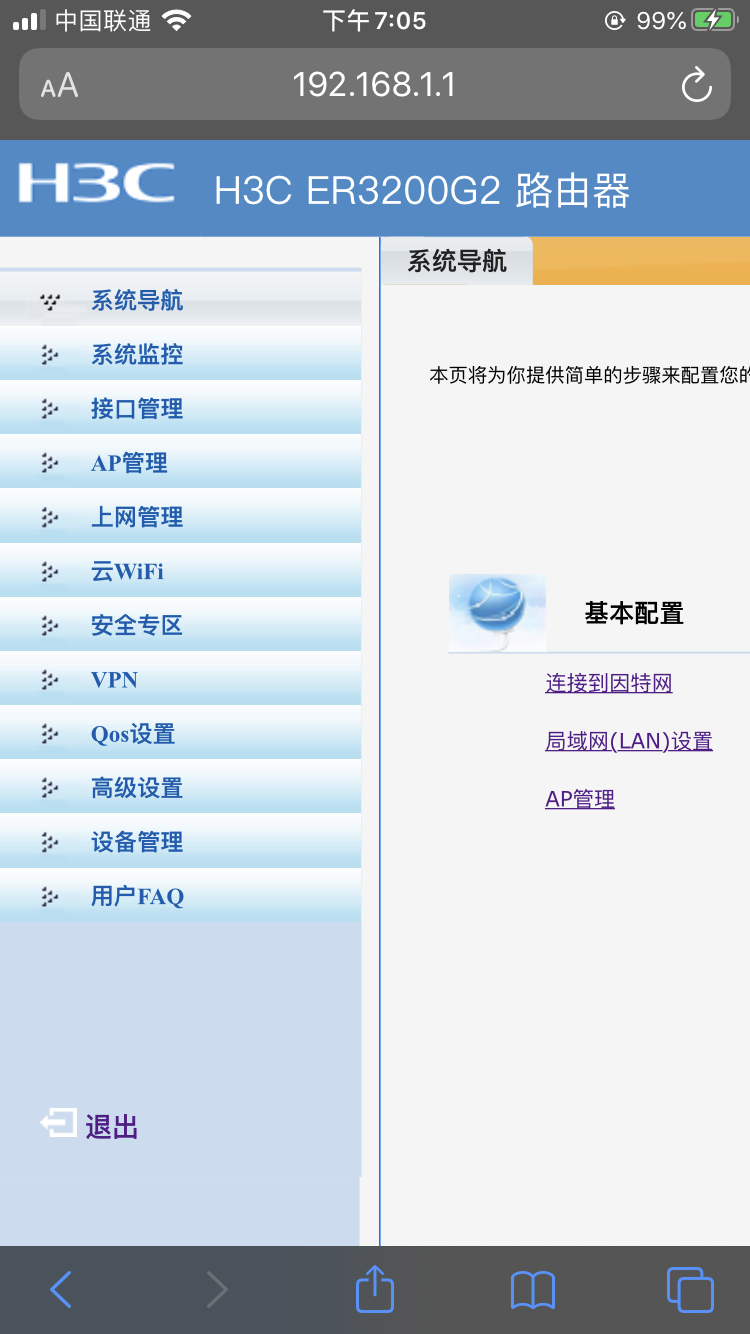The image size is (750, 1334).
Task: Open 局域网(LAN)设置 link
Action: click(628, 742)
